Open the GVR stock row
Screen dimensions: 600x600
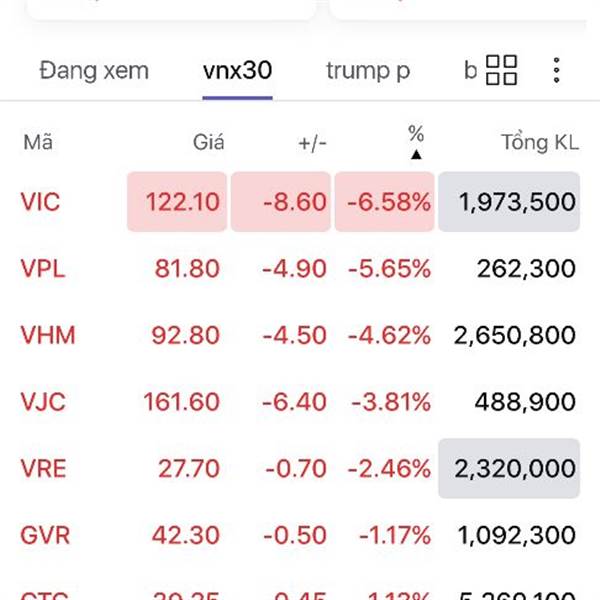point(45,535)
